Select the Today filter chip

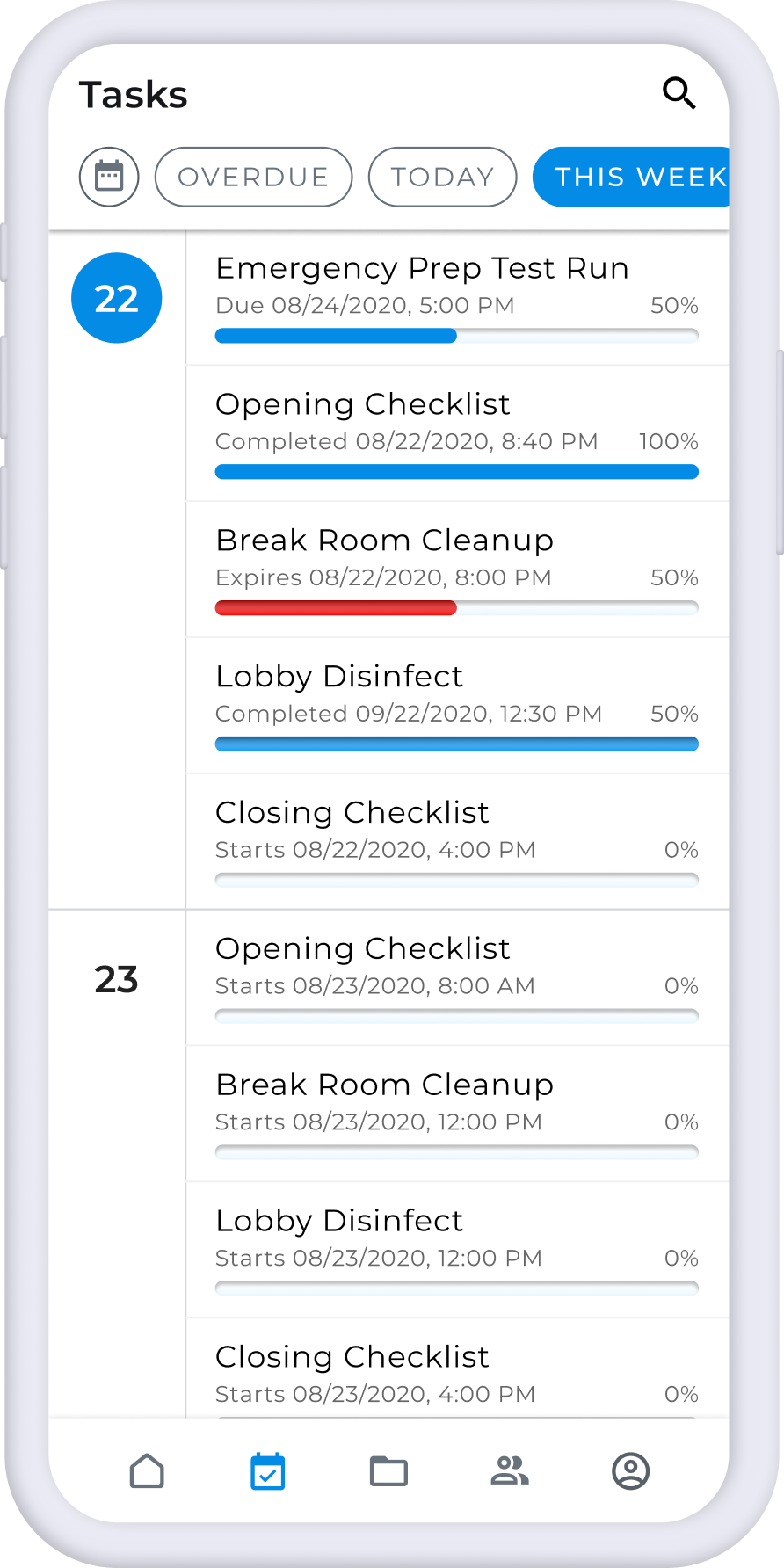442,177
